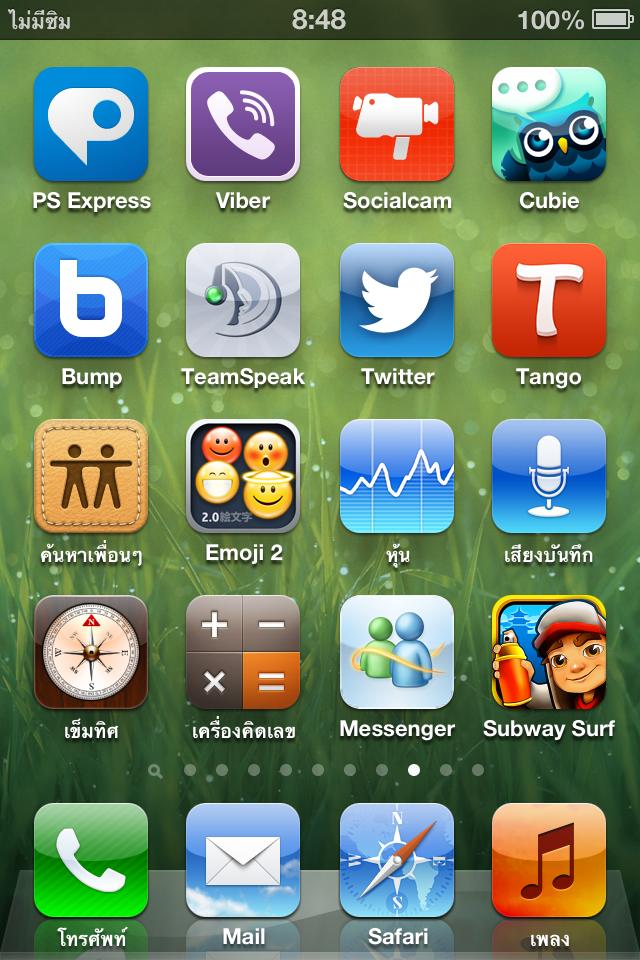Open the Phone app in dock
Image resolution: width=640 pixels, height=960 pixels.
(x=91, y=860)
